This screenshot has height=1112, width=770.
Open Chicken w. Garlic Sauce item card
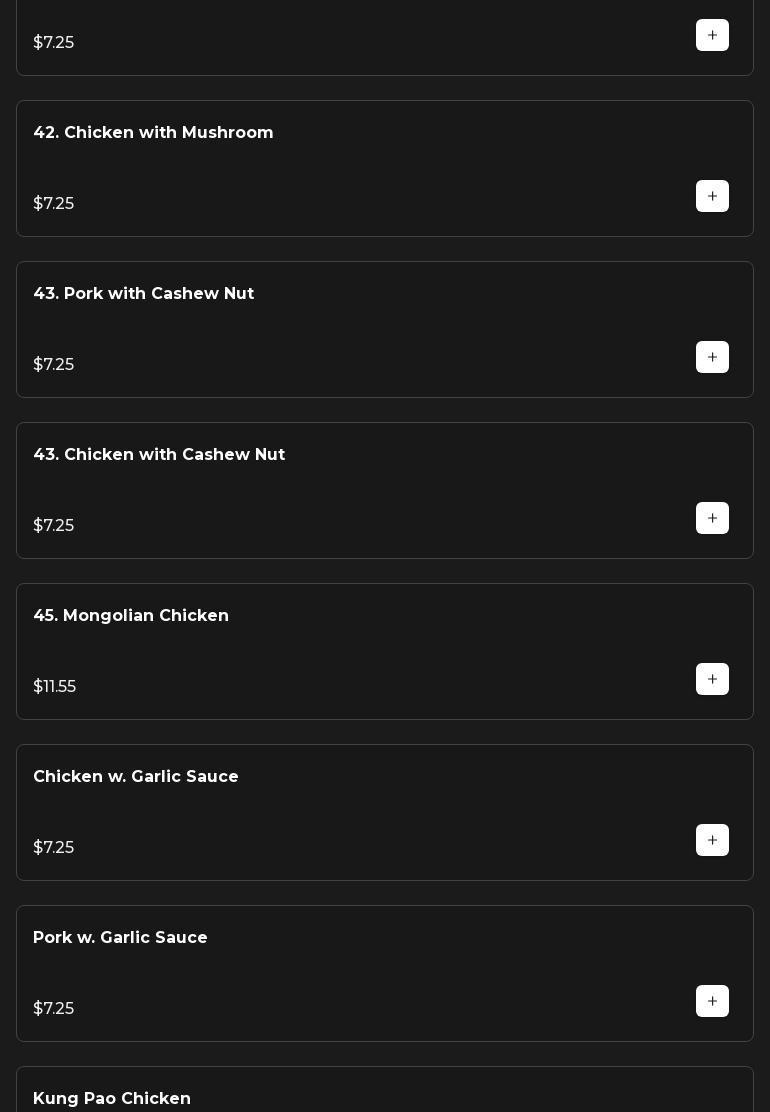click(x=136, y=777)
